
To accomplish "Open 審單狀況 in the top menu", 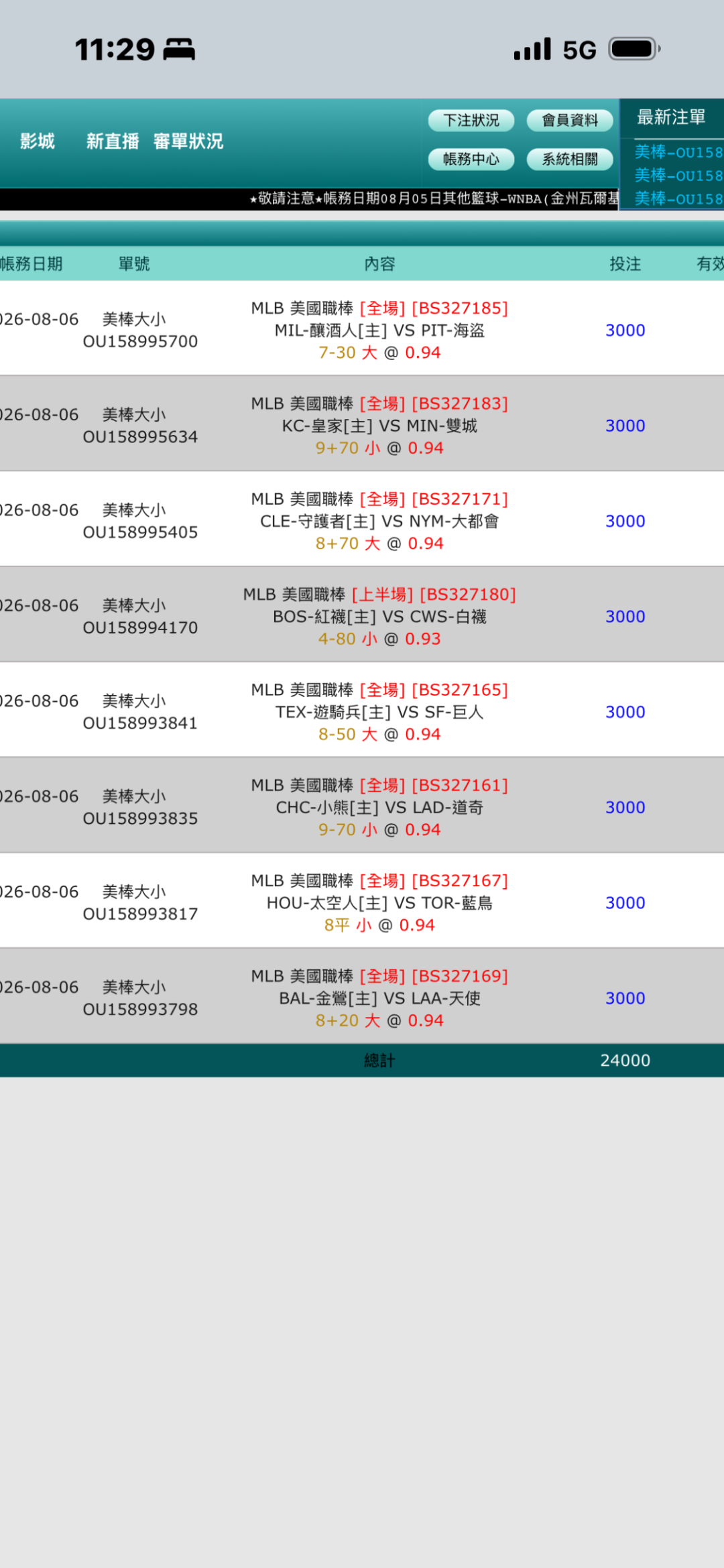I will point(188,141).
